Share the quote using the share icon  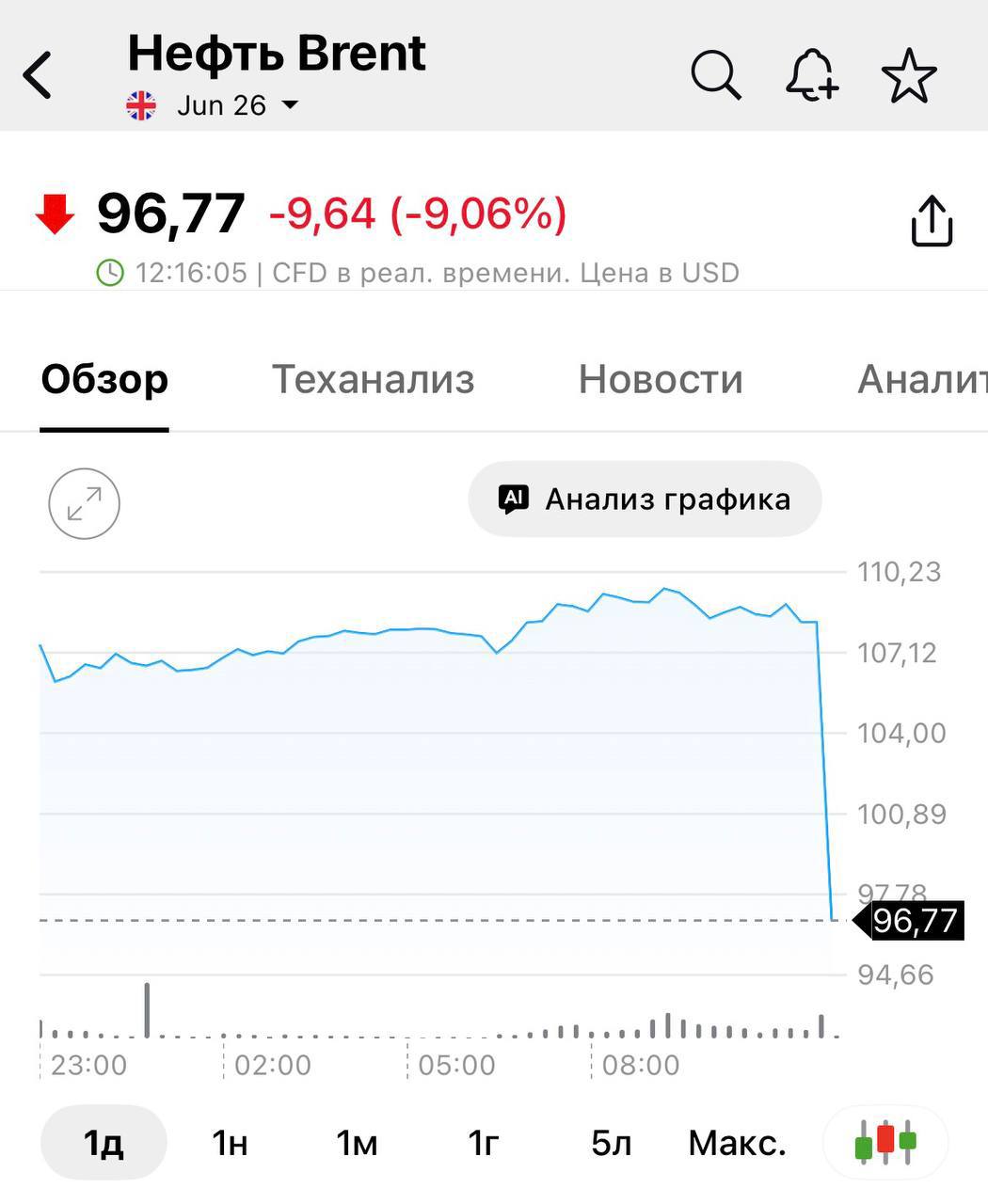[931, 218]
